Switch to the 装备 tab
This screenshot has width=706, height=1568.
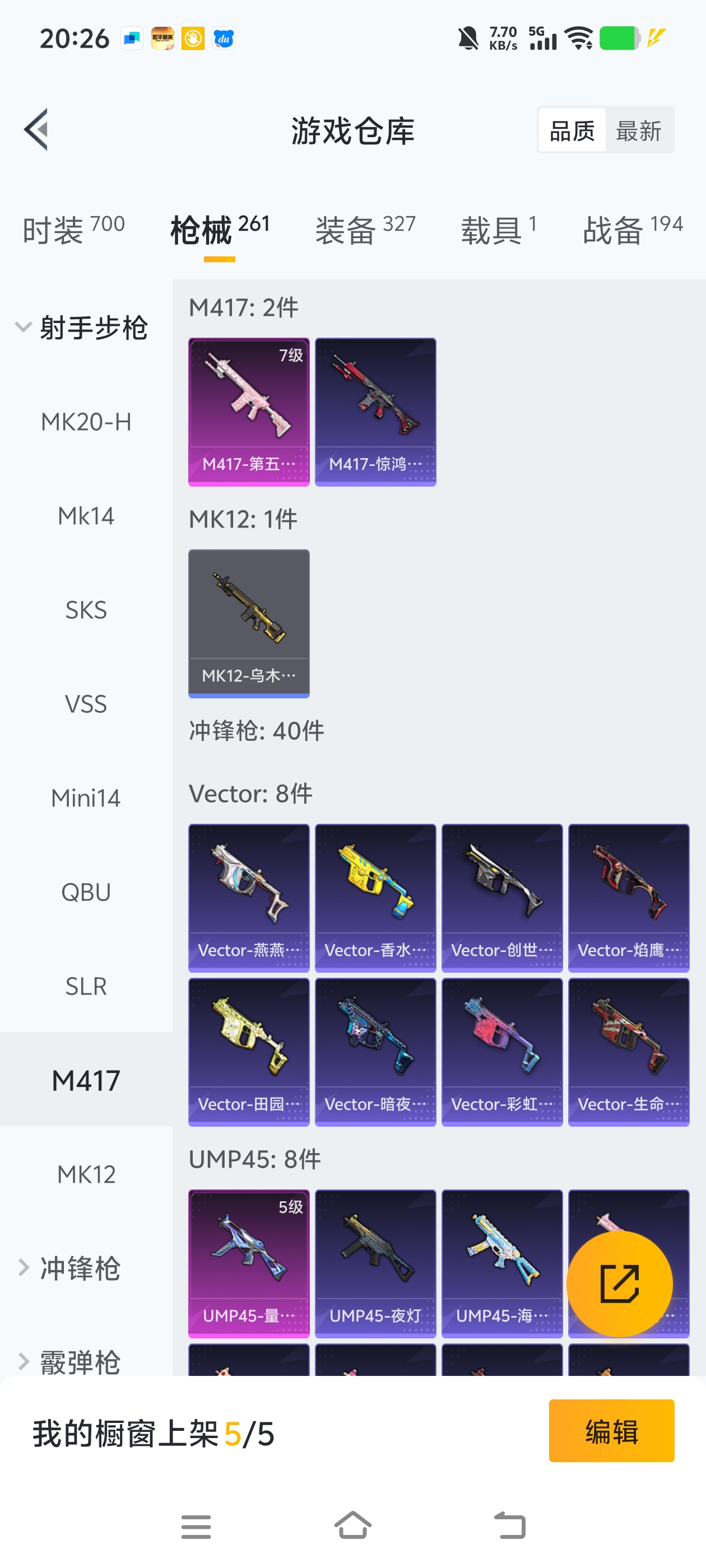(365, 230)
